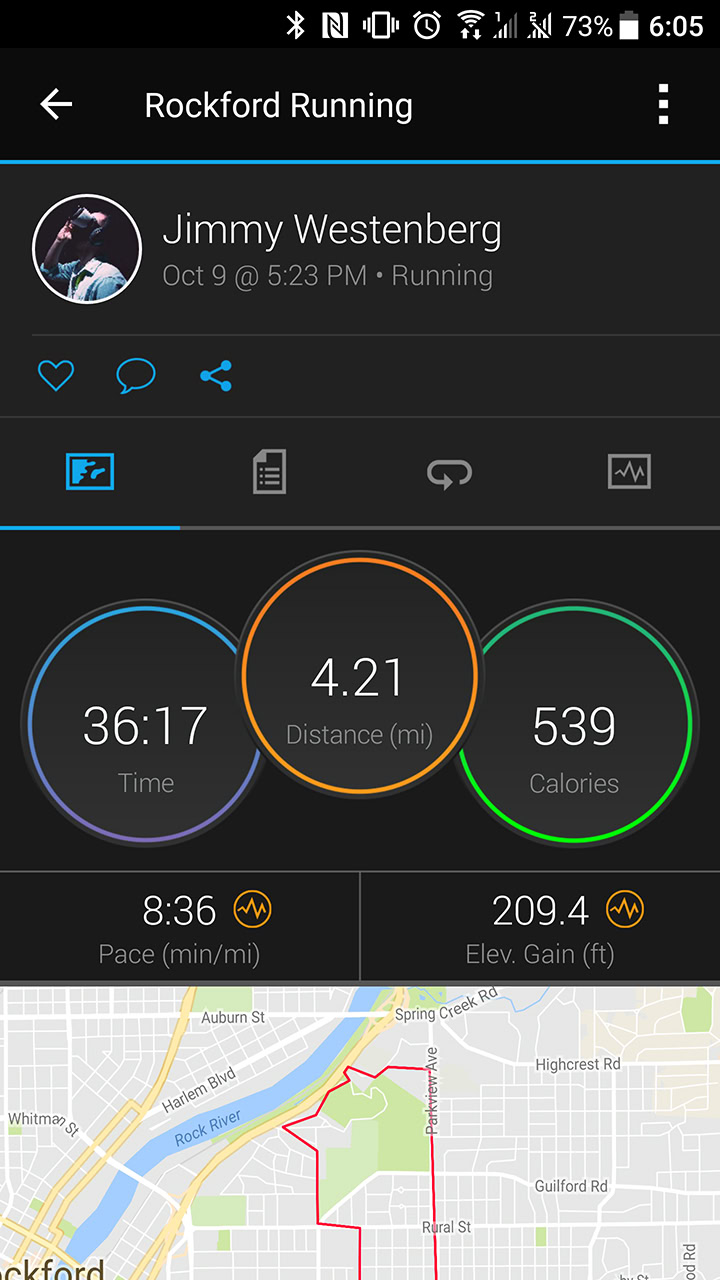Open Jimmy Westenberg's profile picture
720x1280 pixels.
click(x=87, y=249)
